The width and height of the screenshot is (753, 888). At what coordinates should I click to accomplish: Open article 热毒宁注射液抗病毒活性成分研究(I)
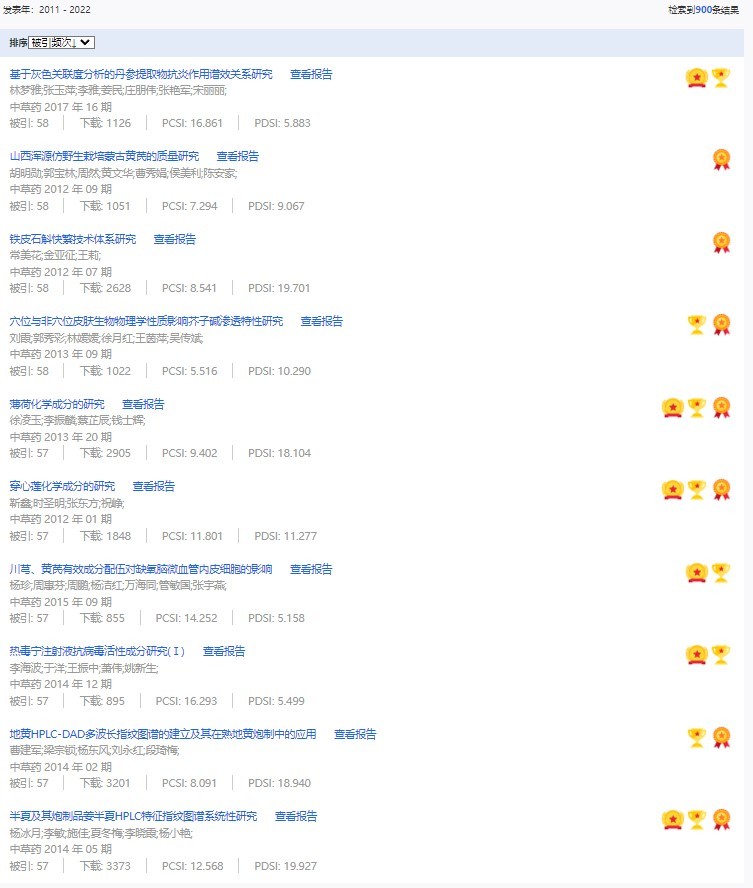(x=97, y=651)
